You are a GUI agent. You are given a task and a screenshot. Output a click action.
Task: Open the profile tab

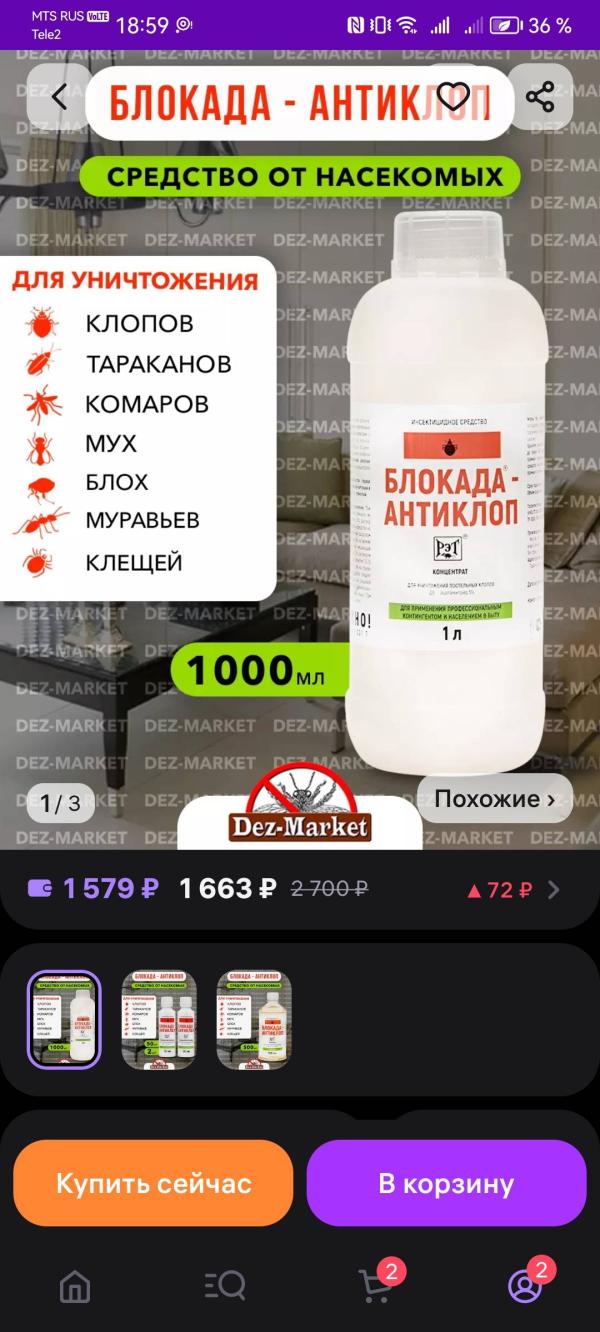pyautogui.click(x=524, y=1287)
